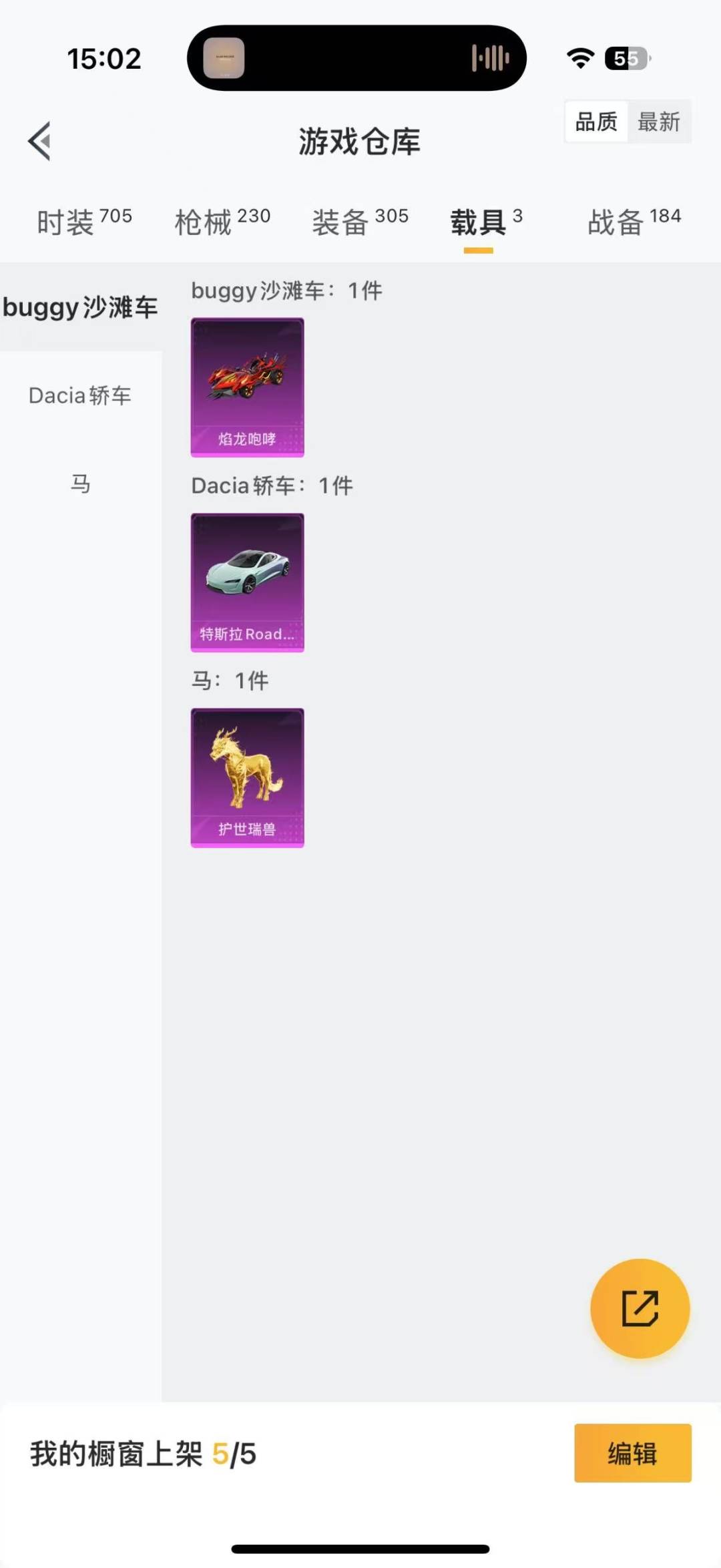Jump to Dacia轿车 in the side list
Screen dimensions: 721x1568
click(81, 395)
